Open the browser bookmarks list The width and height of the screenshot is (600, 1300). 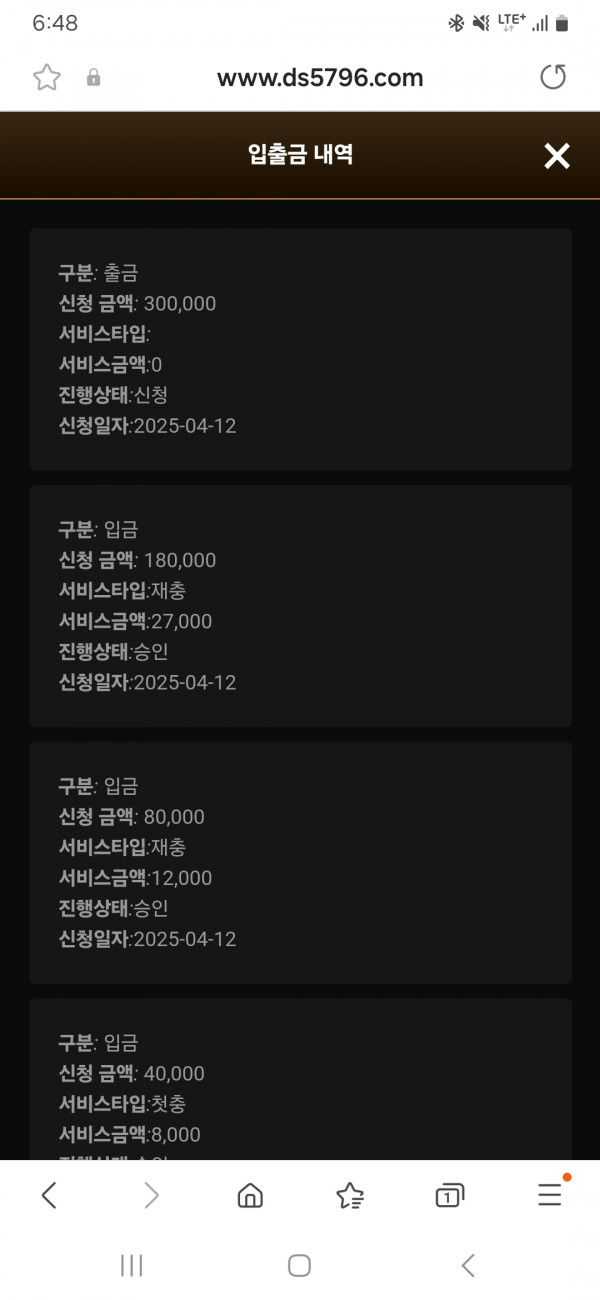pos(350,1194)
